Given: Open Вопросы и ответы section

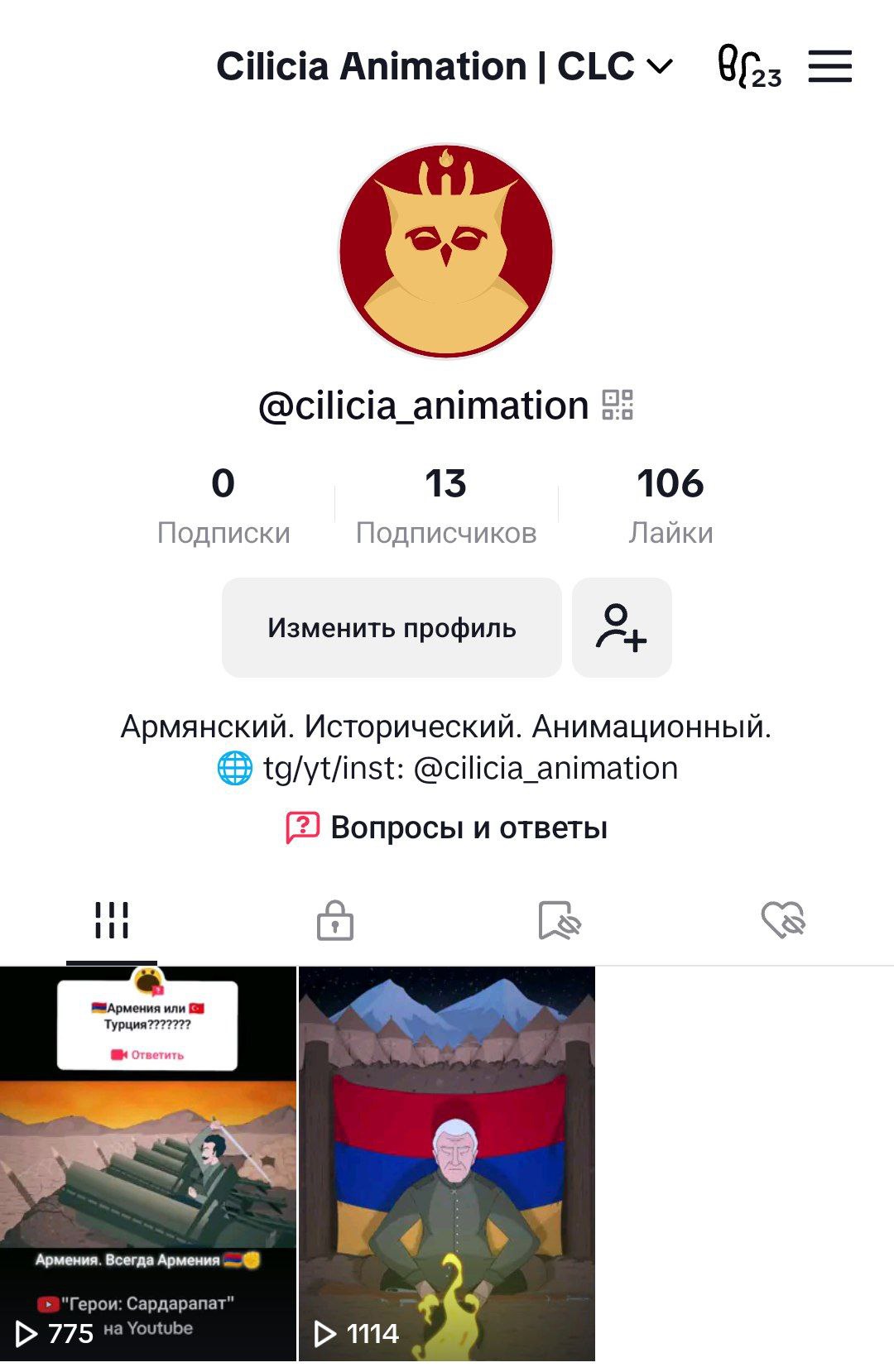Looking at the screenshot, I should pyautogui.click(x=447, y=828).
